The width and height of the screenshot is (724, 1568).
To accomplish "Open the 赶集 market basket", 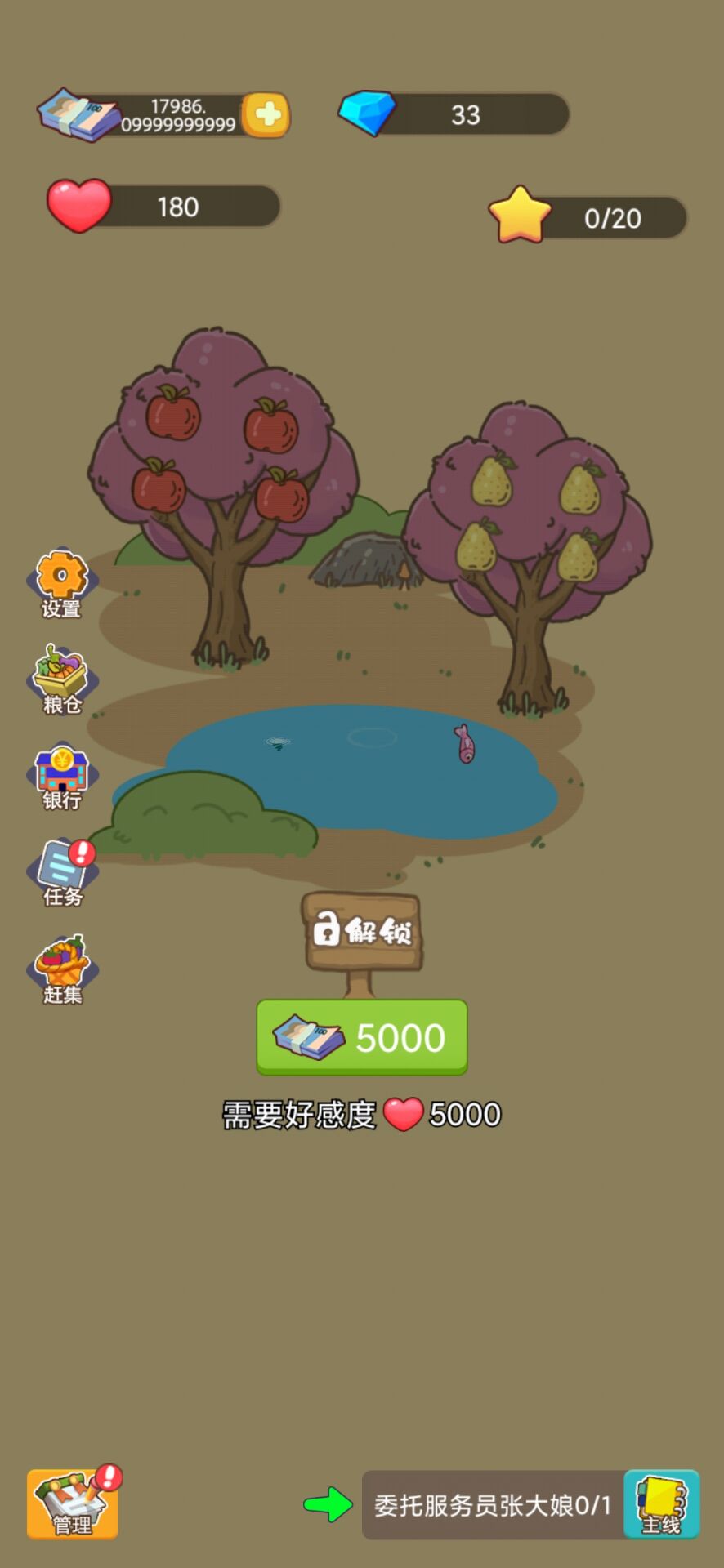I will pyautogui.click(x=62, y=969).
